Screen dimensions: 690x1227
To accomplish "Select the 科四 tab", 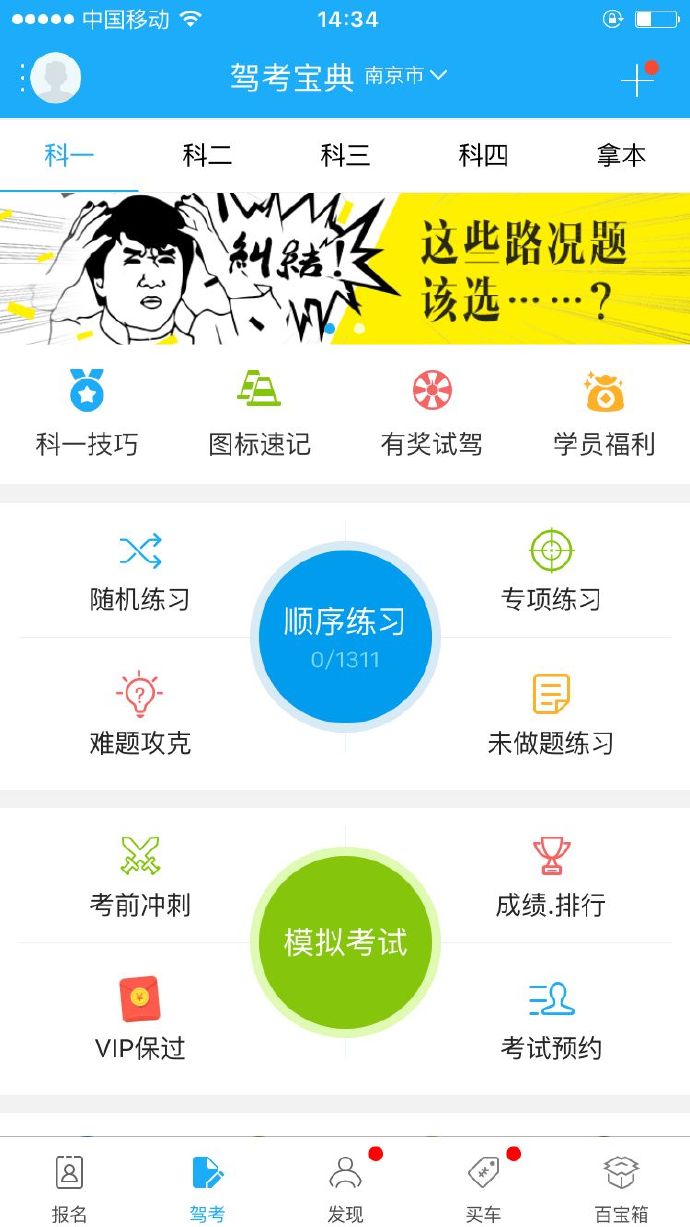I will 483,155.
